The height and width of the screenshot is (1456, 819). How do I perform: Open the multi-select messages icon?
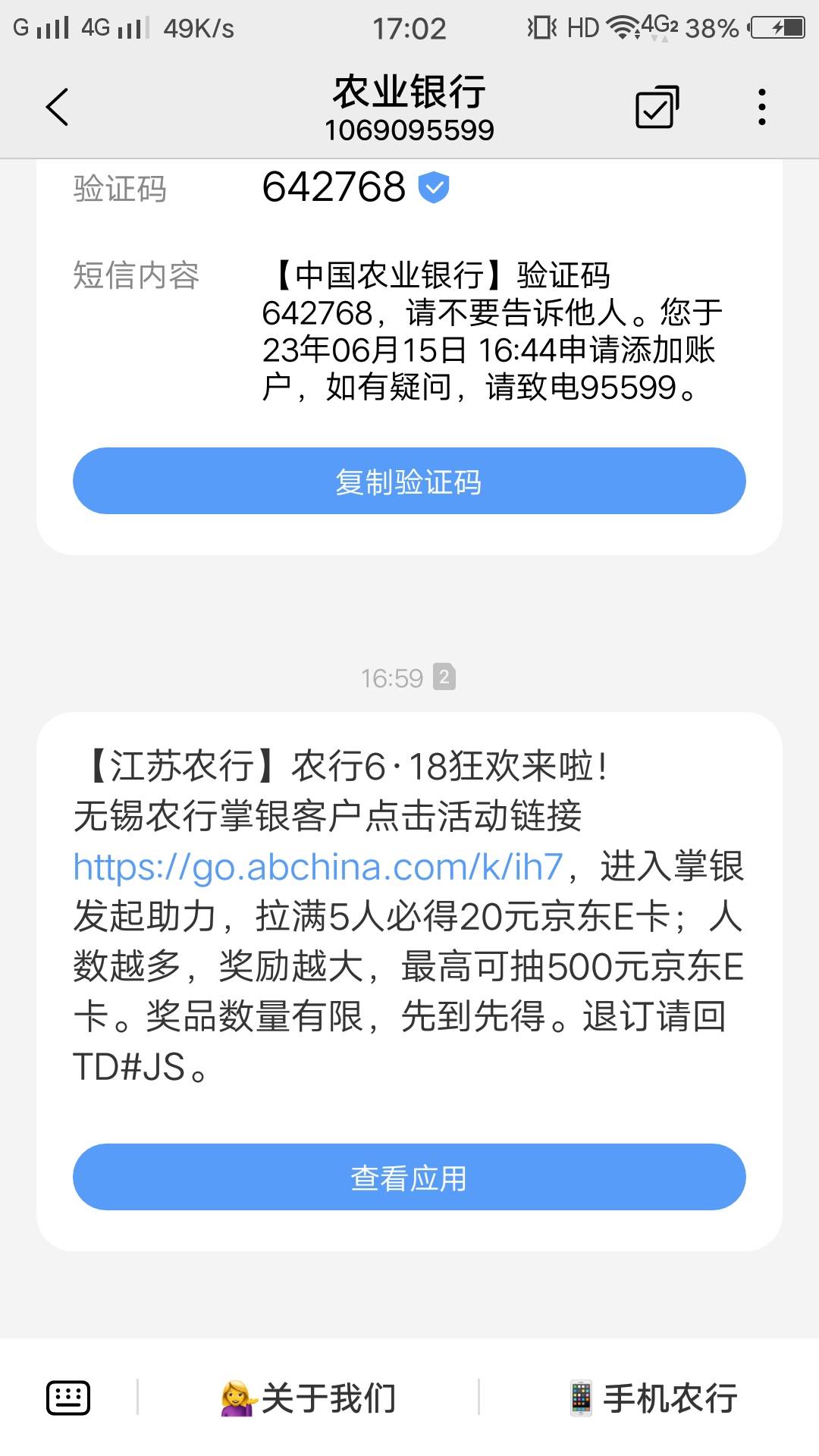point(657,107)
